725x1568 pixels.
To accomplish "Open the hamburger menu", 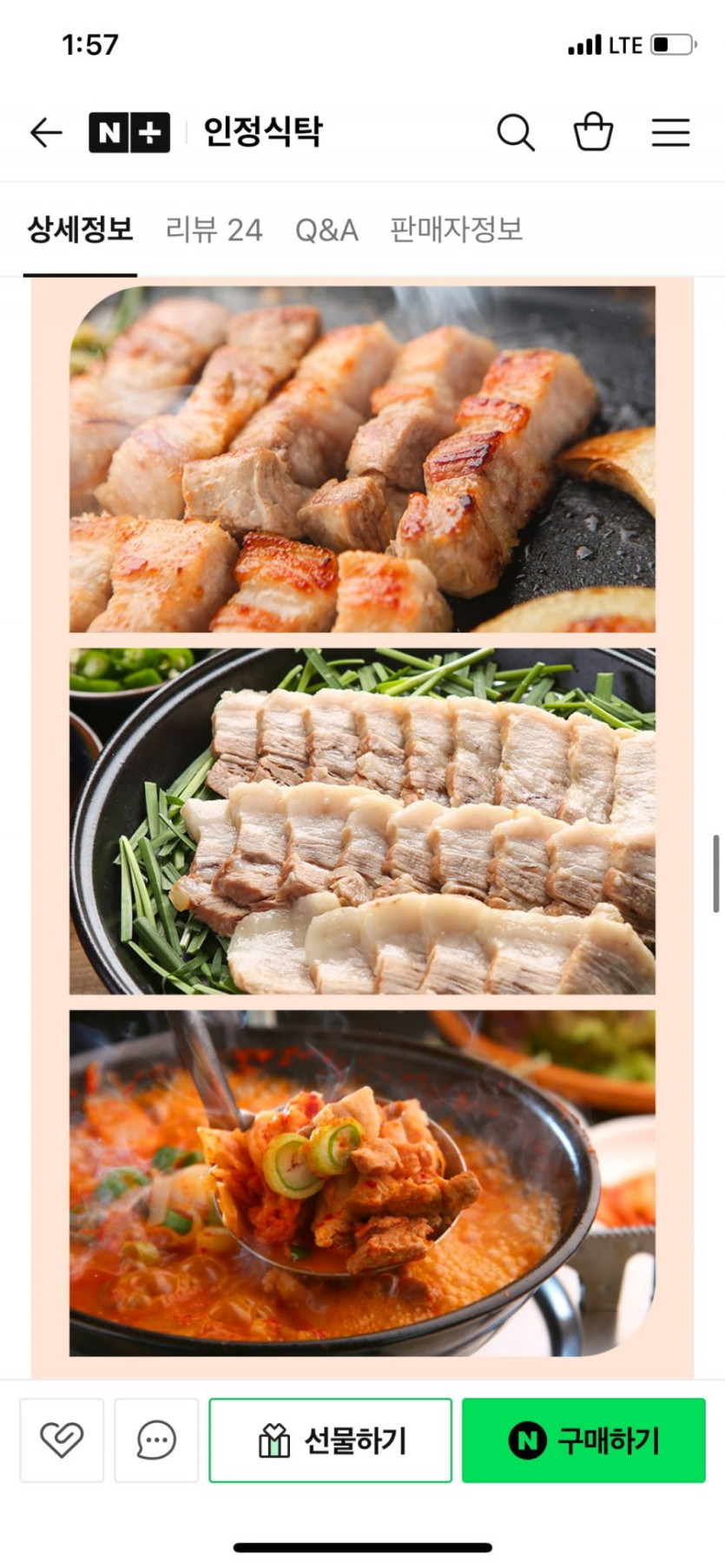I will click(670, 133).
